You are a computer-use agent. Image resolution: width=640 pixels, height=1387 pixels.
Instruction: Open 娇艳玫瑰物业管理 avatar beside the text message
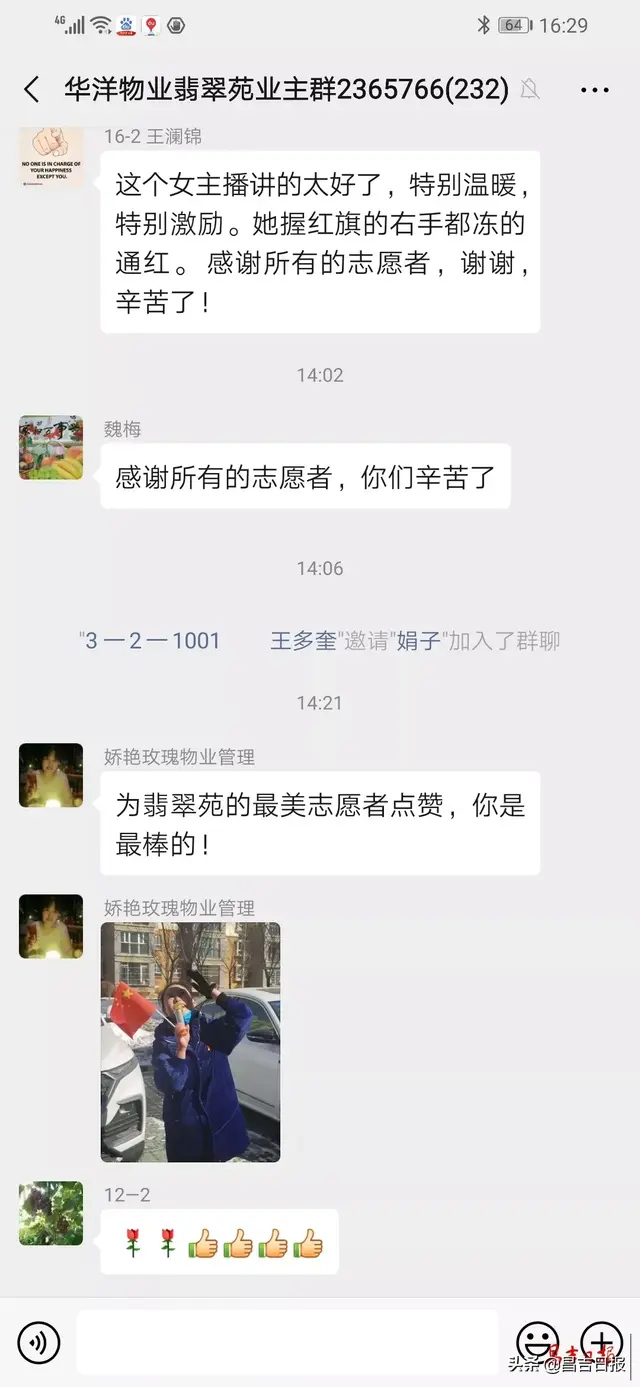(50, 775)
